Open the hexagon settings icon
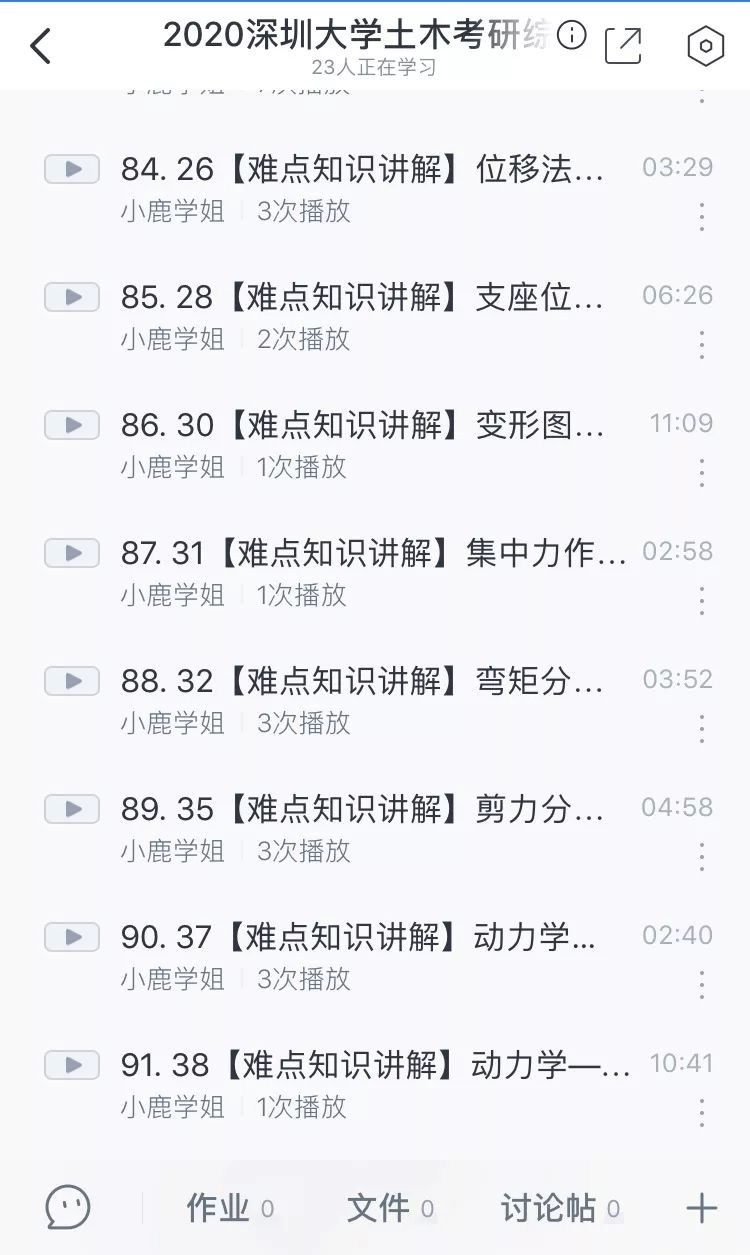750x1255 pixels. pyautogui.click(x=705, y=46)
